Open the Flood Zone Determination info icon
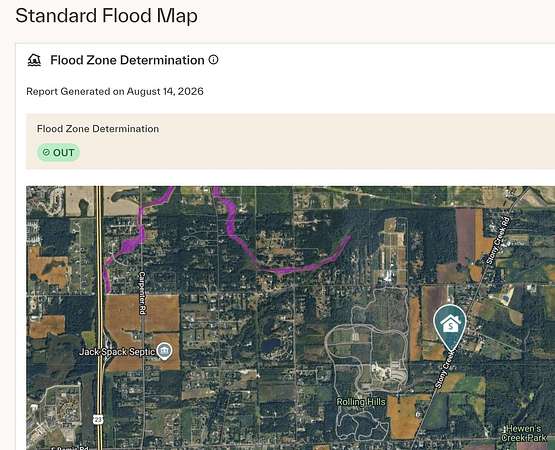 [213, 59]
